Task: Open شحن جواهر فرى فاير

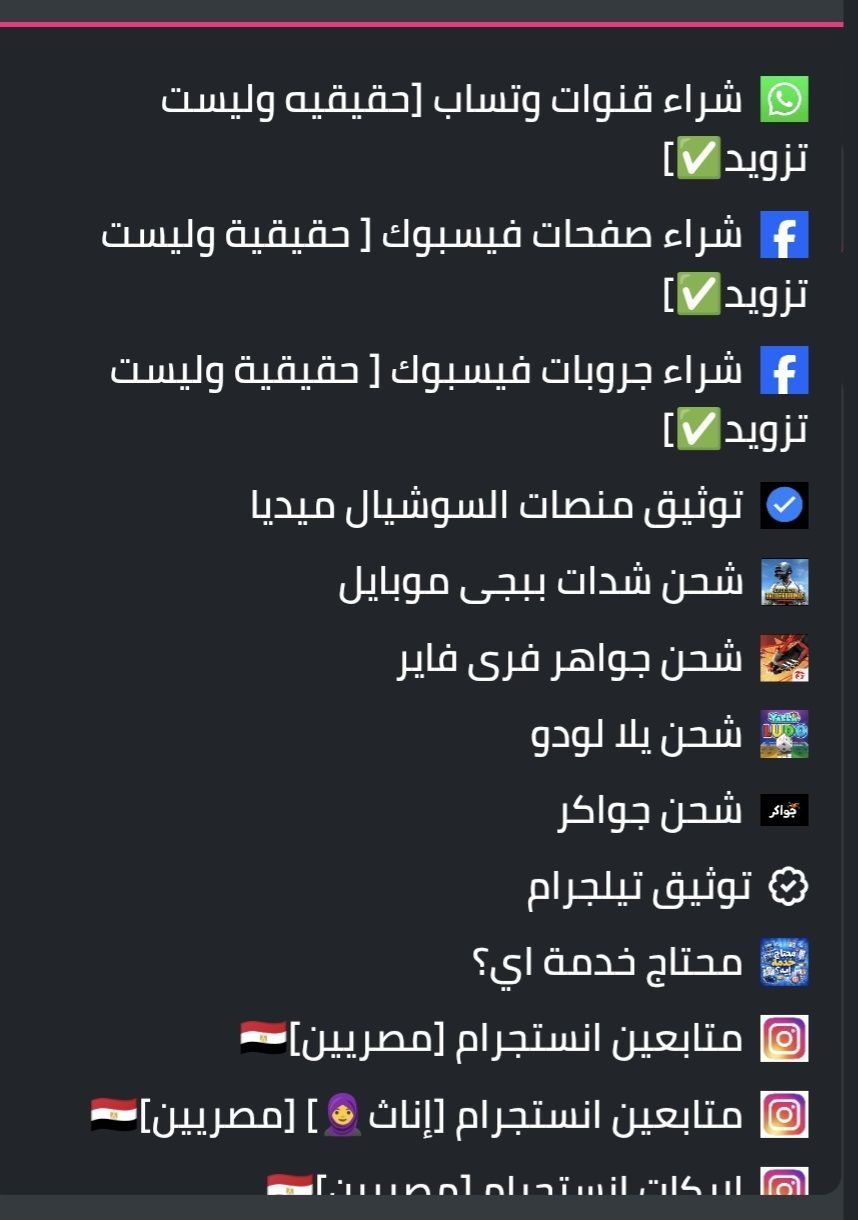Action: pyautogui.click(x=571, y=658)
